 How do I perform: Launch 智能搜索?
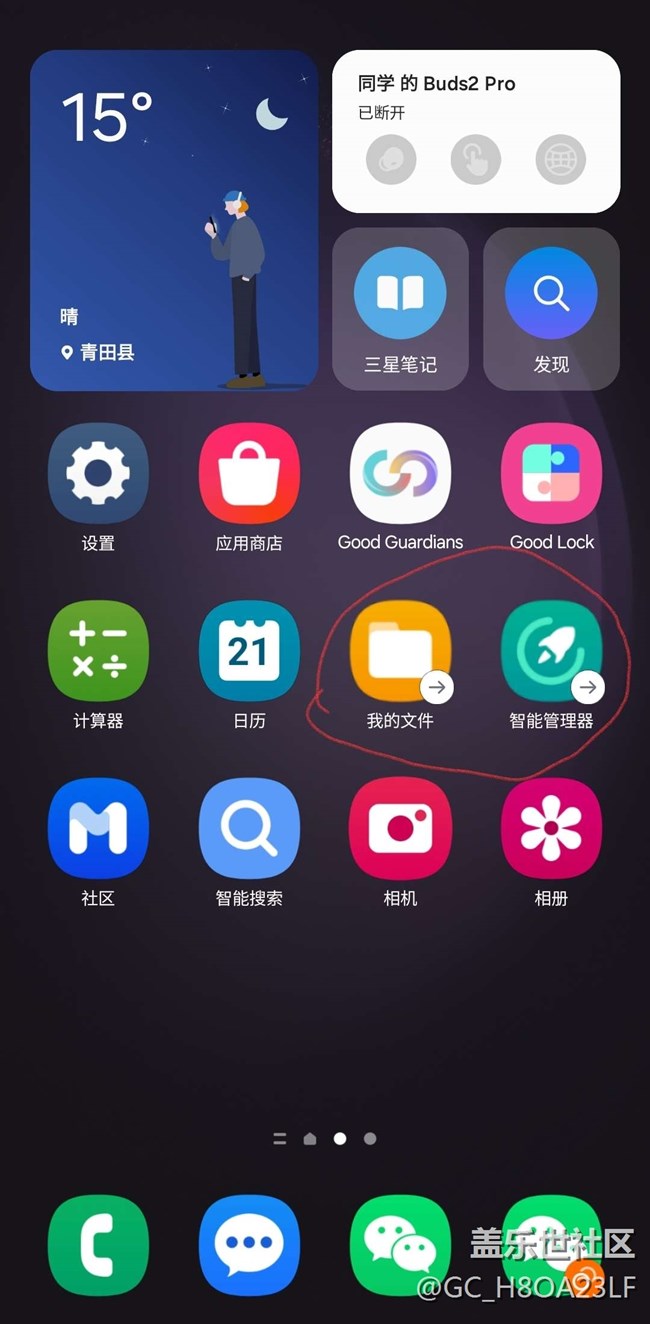[249, 829]
